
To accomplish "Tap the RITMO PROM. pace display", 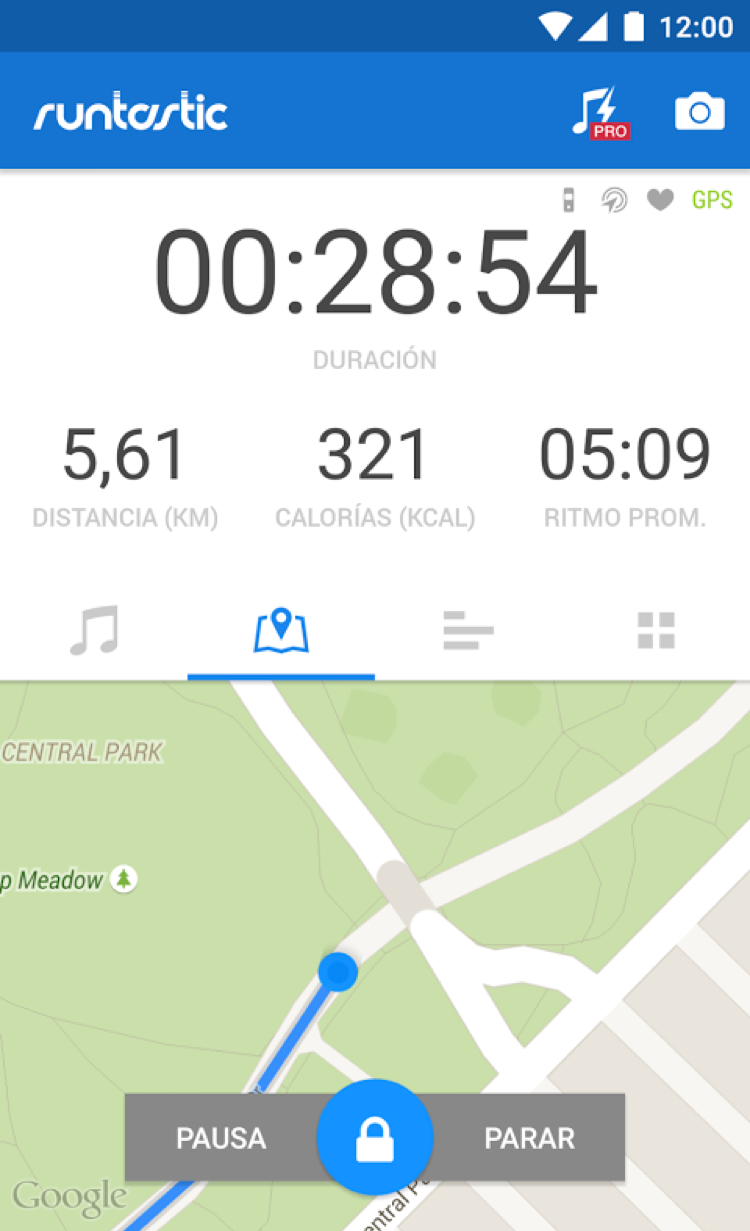I will point(623,455).
